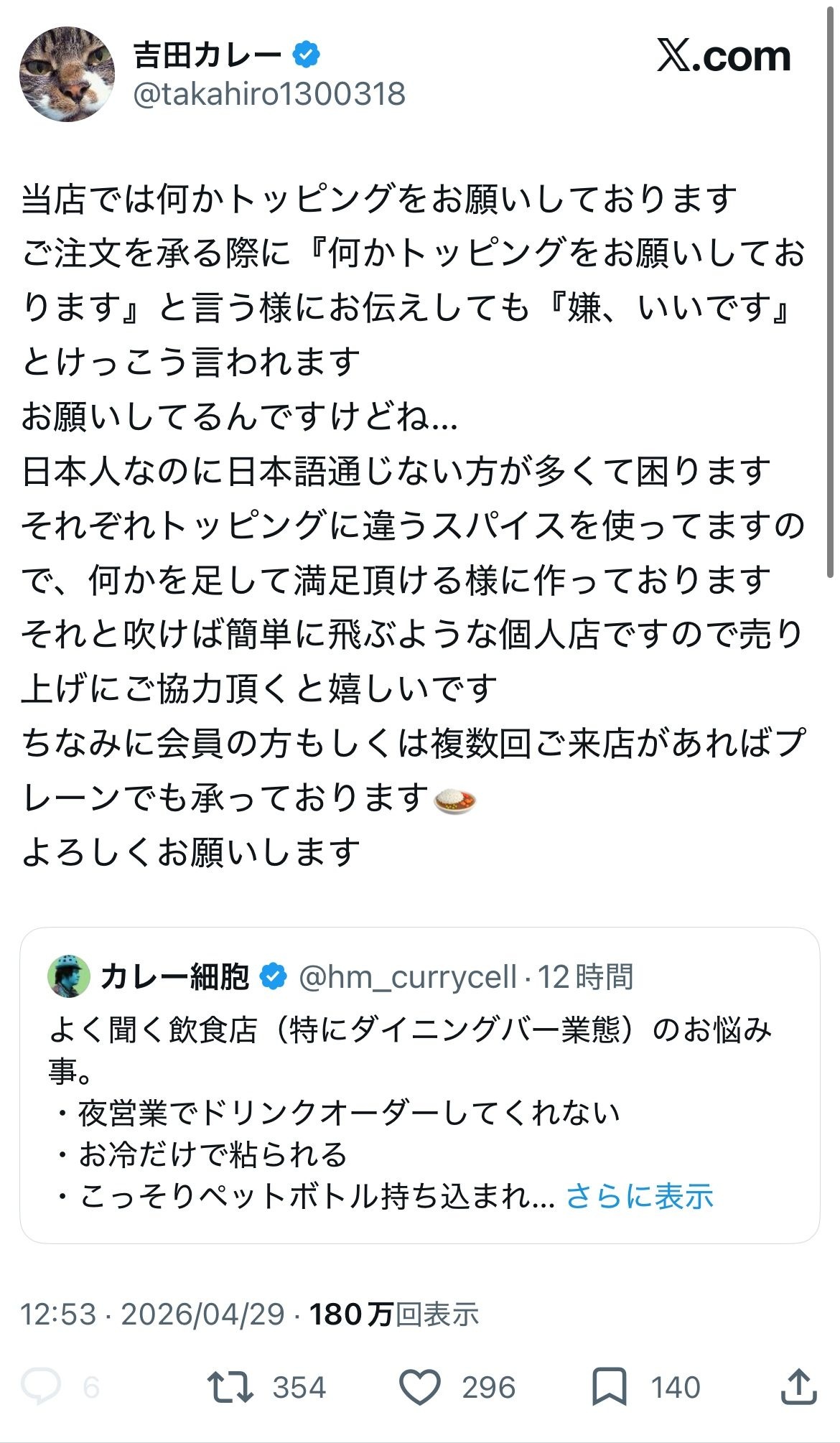Expand quoted post with さらに表示

[639, 1197]
